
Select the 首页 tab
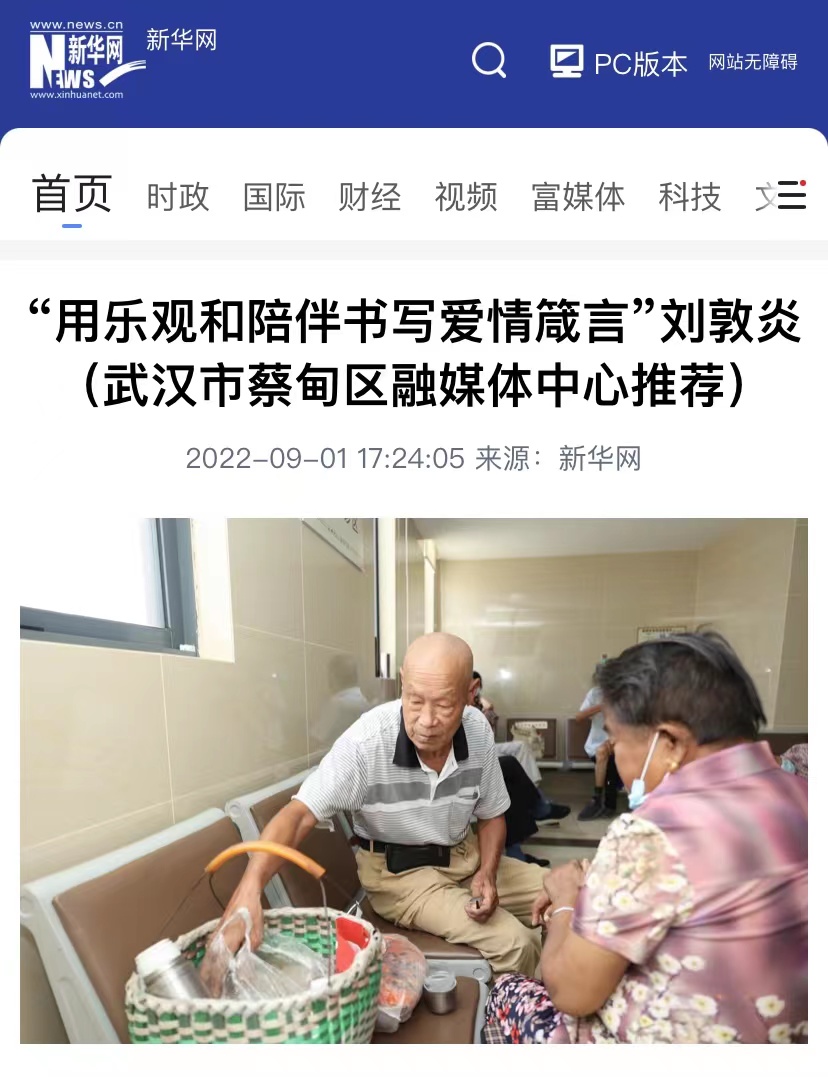click(71, 195)
